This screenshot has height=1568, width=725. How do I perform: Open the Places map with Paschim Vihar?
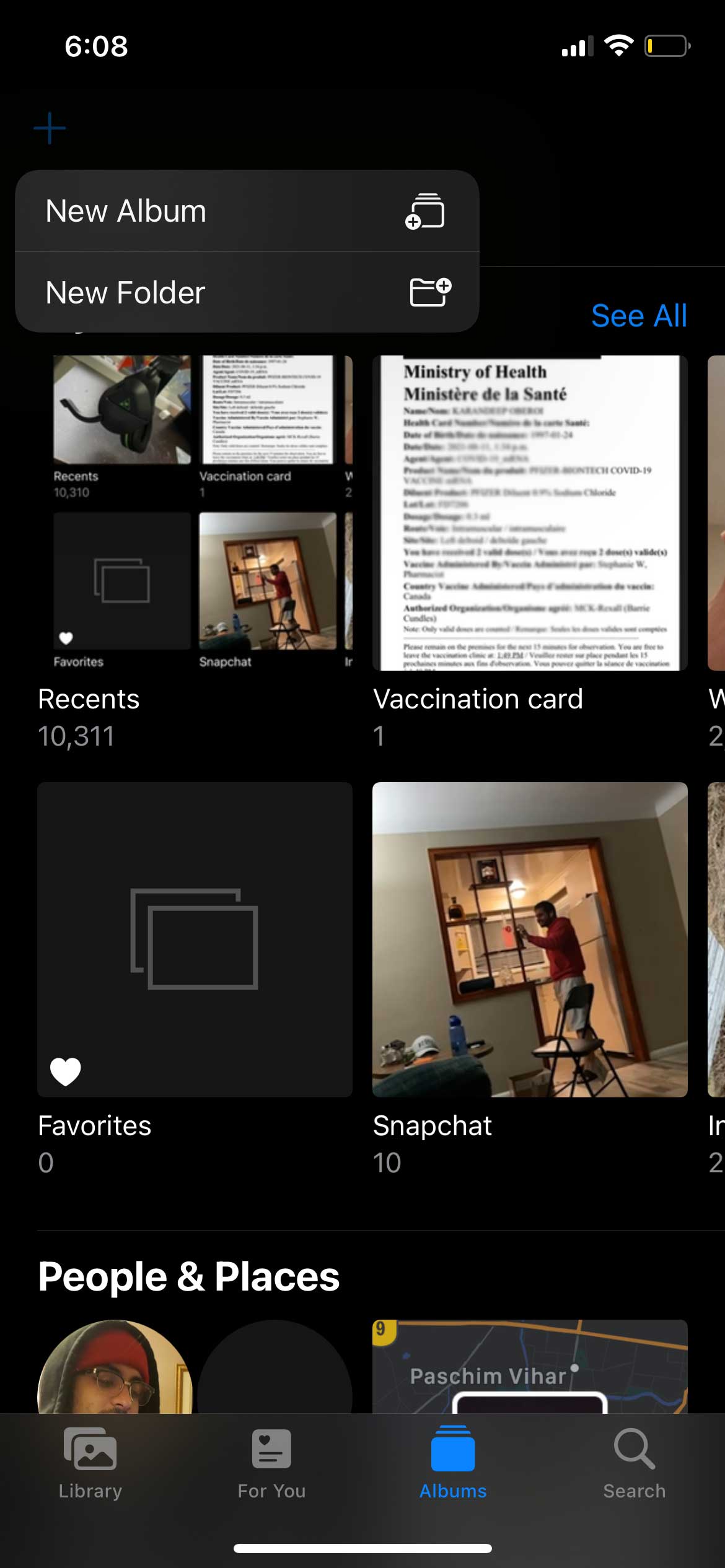tap(530, 1367)
